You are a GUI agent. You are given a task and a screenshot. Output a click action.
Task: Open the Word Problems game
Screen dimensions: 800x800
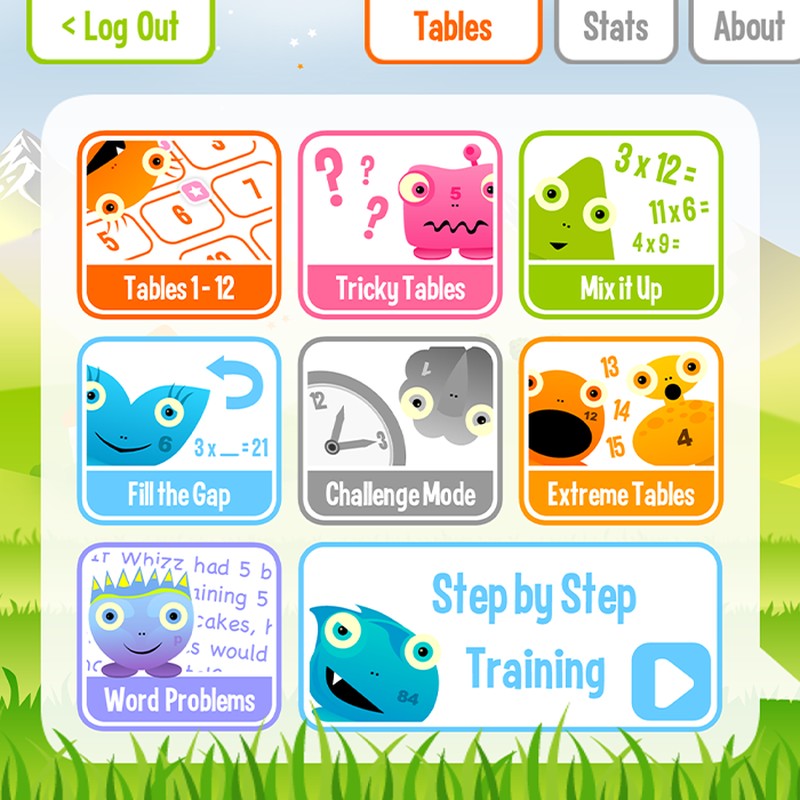179,635
